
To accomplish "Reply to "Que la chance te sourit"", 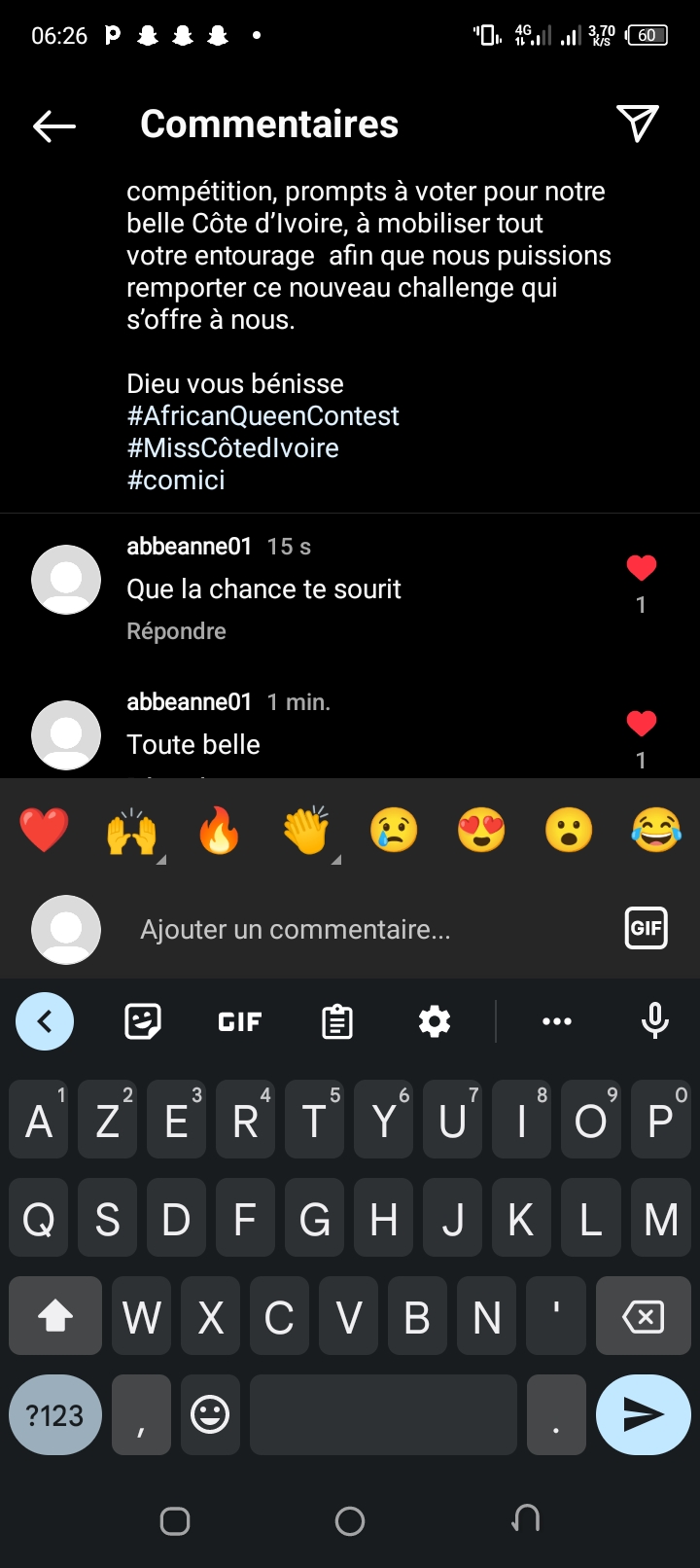I will click(176, 631).
